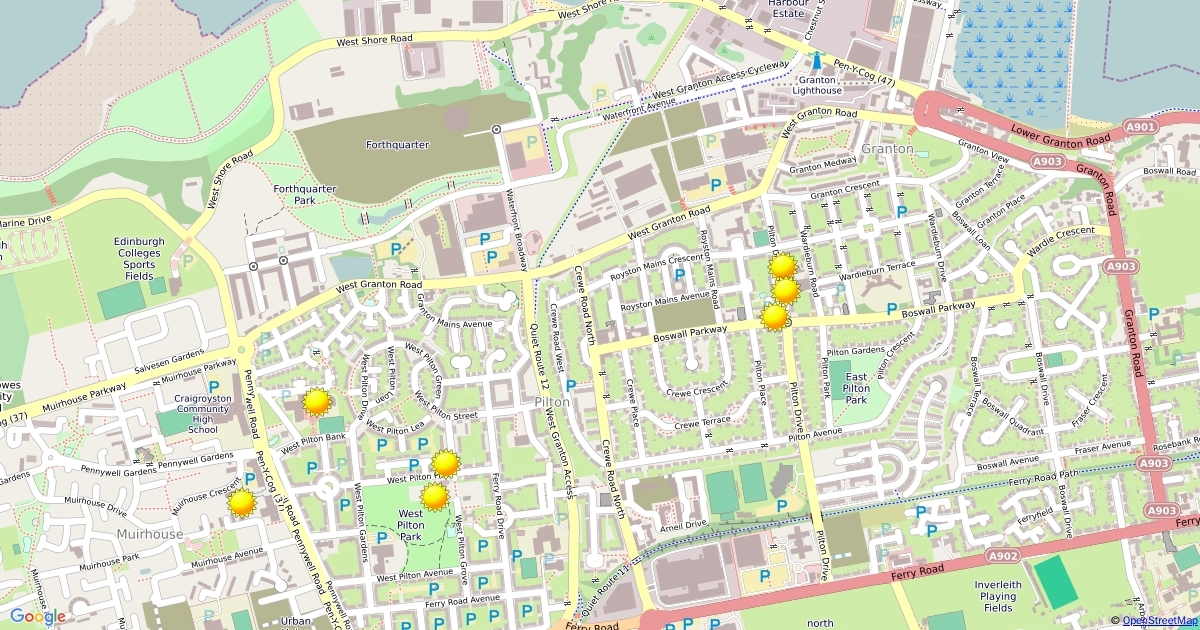Select the sun marker on Muirhouse Crescent
Viewport: 1200px width, 630px height.
(242, 503)
